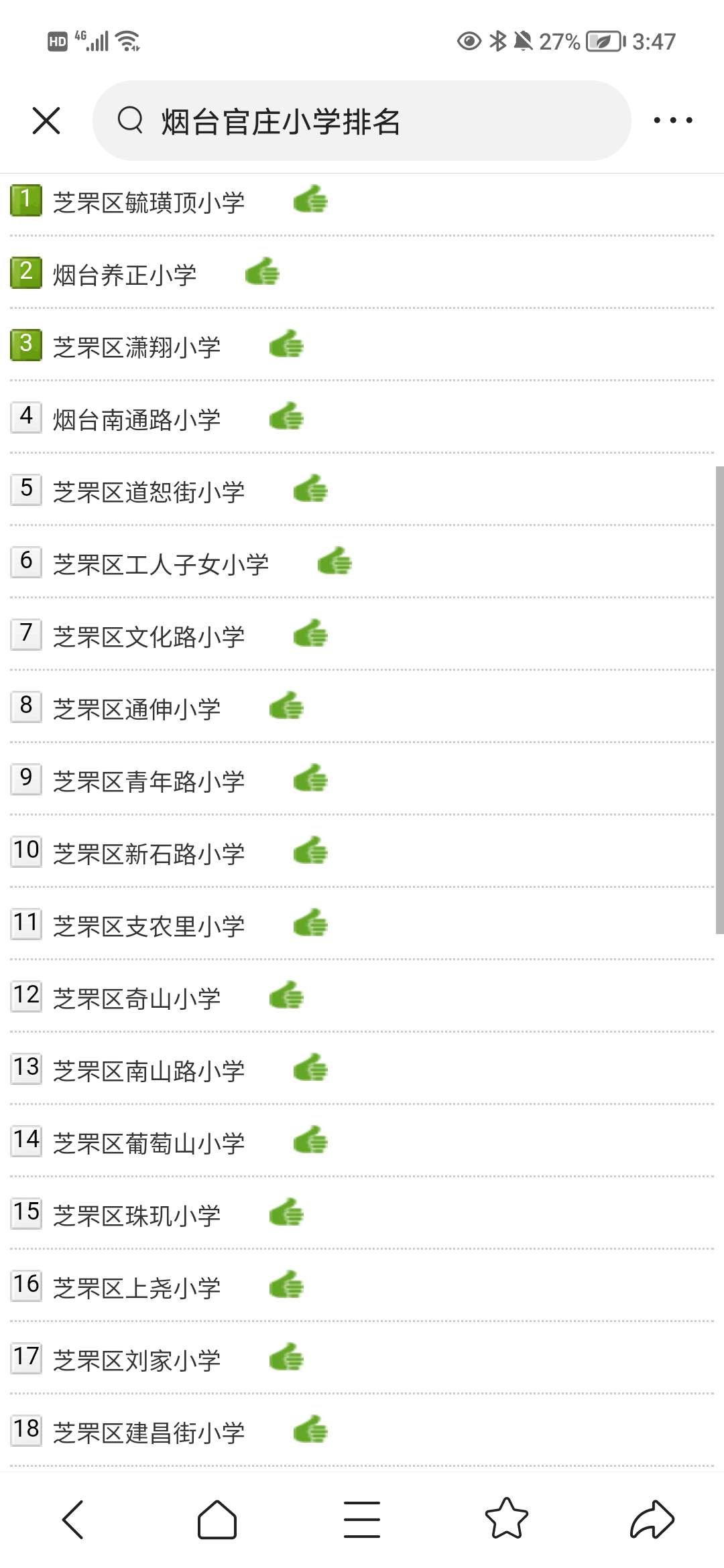The width and height of the screenshot is (724, 1568).
Task: Like 芝罘区潇翔小学 using its thumb icon
Action: (286, 344)
